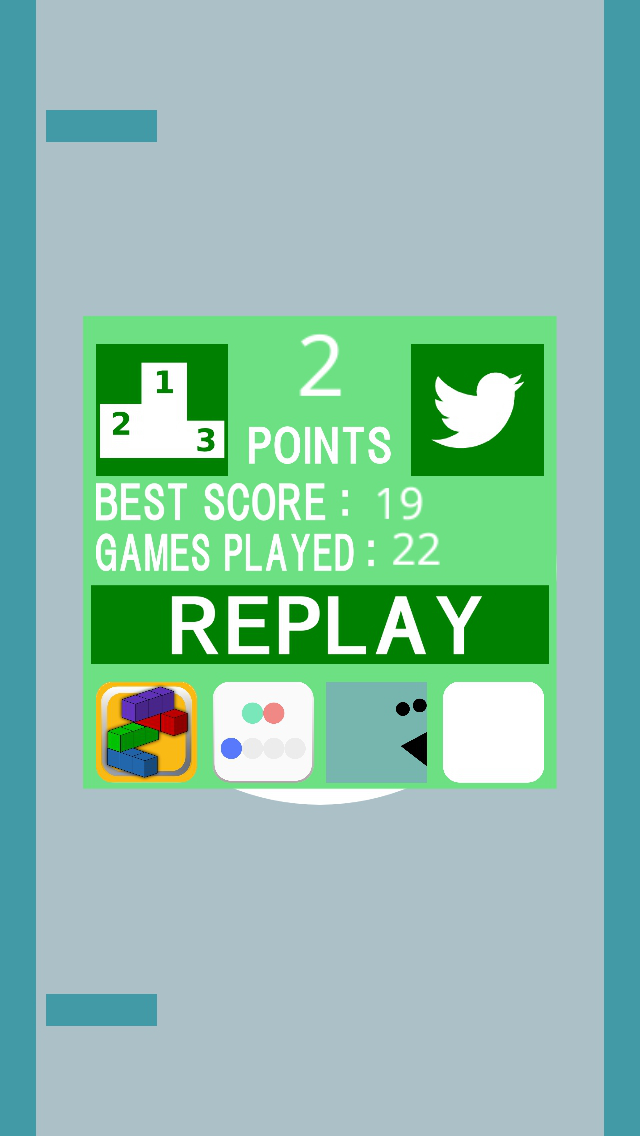The image size is (640, 1136).
Task: Open the leaderboard podium icon
Action: coord(162,410)
